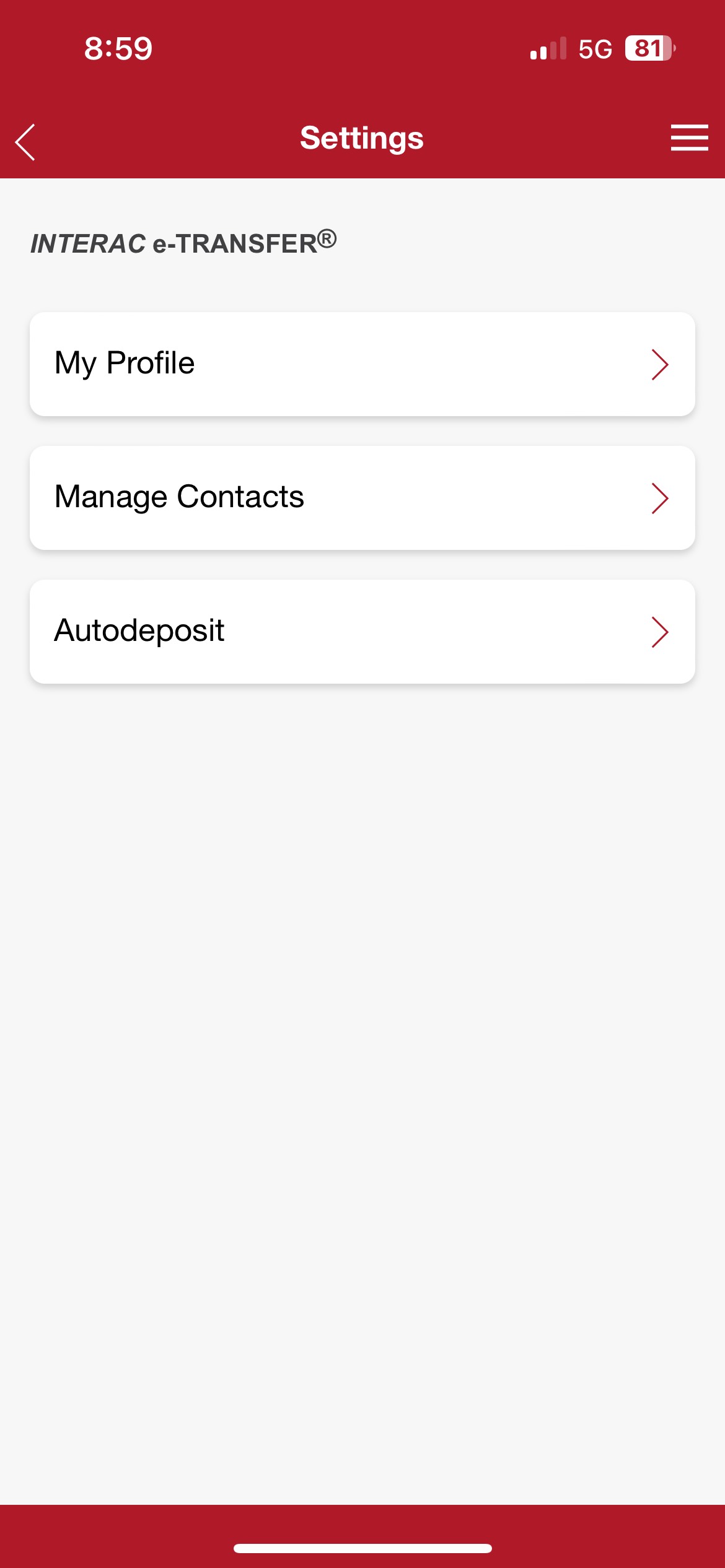The height and width of the screenshot is (1568, 725).
Task: Open the side menu from the top bar
Action: 689,138
